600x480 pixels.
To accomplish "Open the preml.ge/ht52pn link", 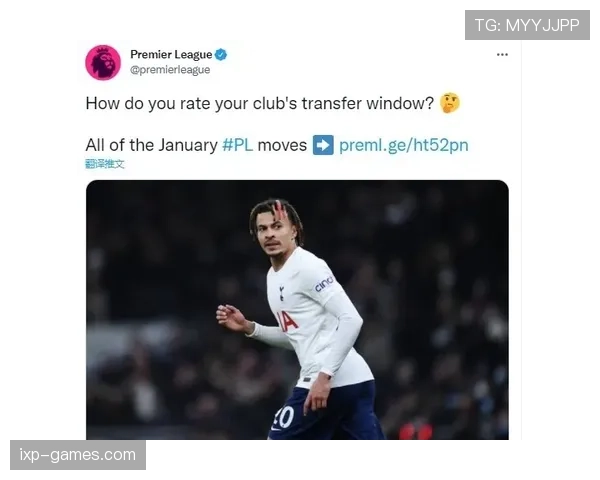I will pyautogui.click(x=403, y=145).
